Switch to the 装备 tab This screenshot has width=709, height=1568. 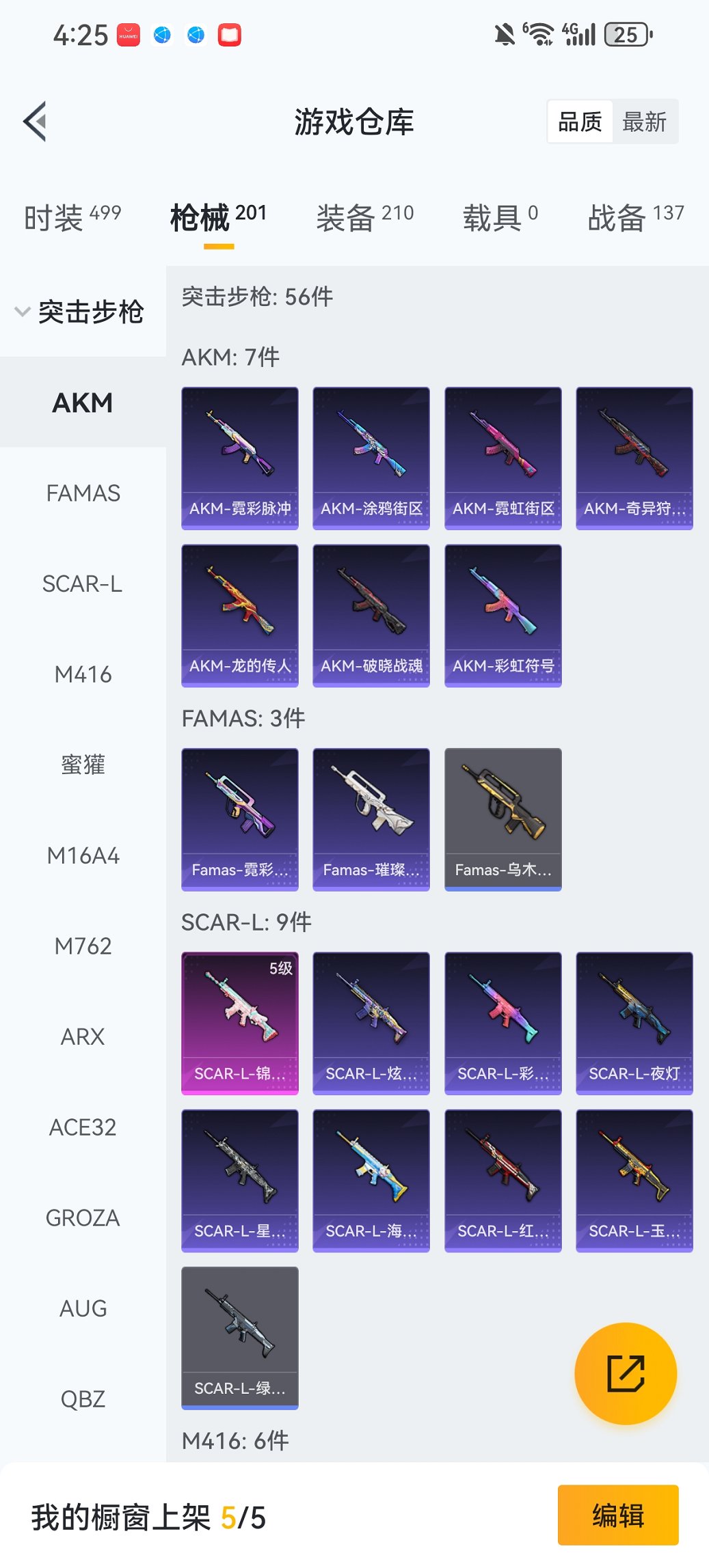tap(364, 217)
